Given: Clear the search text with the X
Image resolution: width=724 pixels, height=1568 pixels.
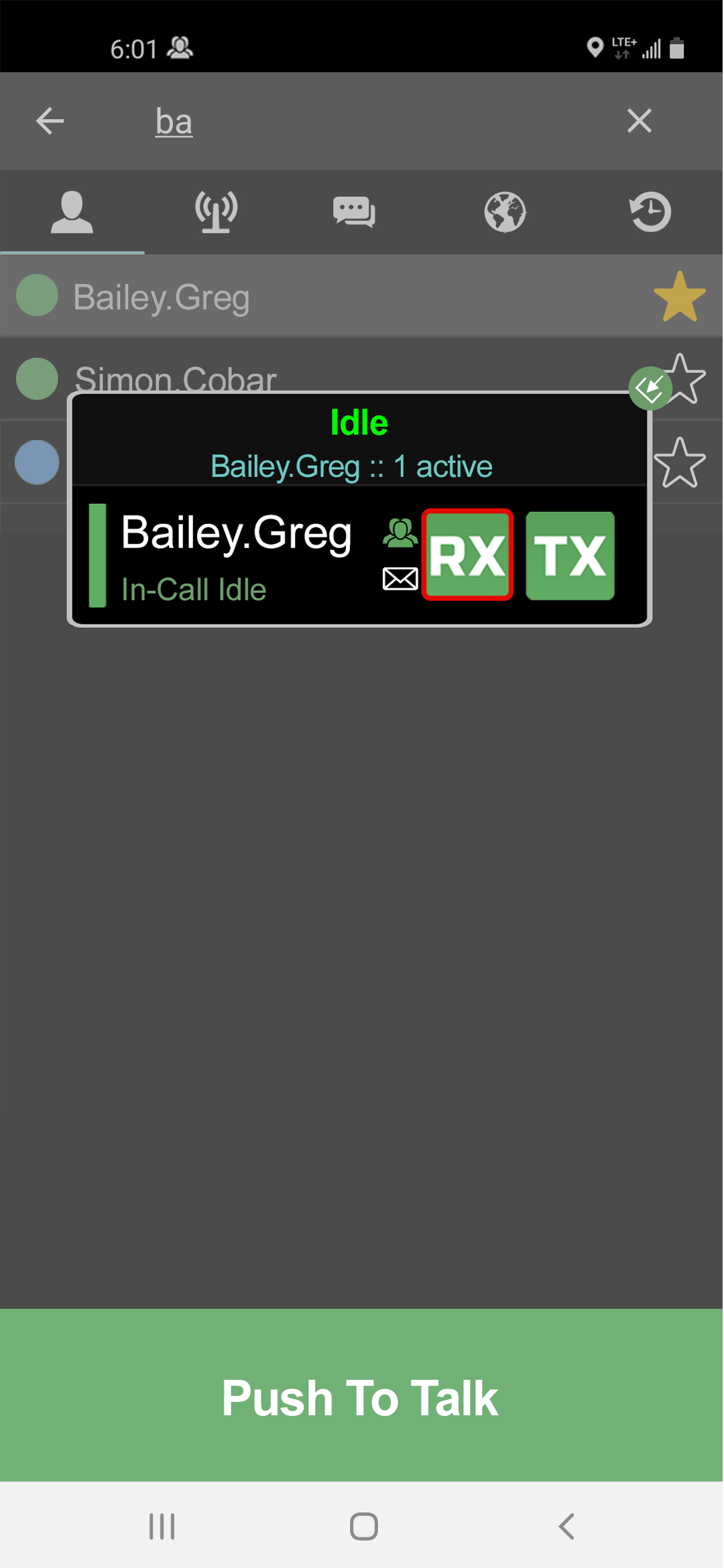Looking at the screenshot, I should coord(639,121).
